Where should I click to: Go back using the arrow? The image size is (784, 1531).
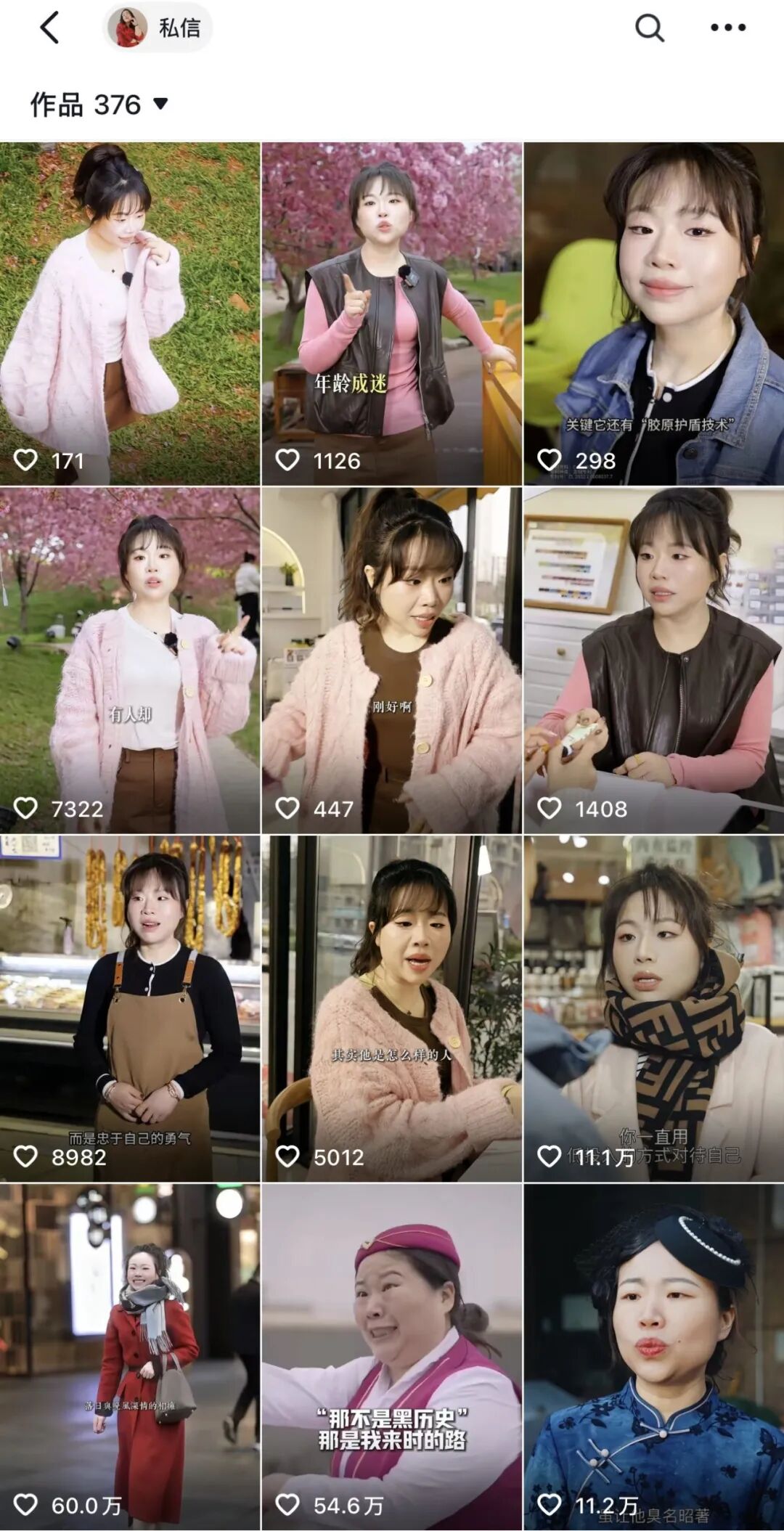[x=49, y=28]
